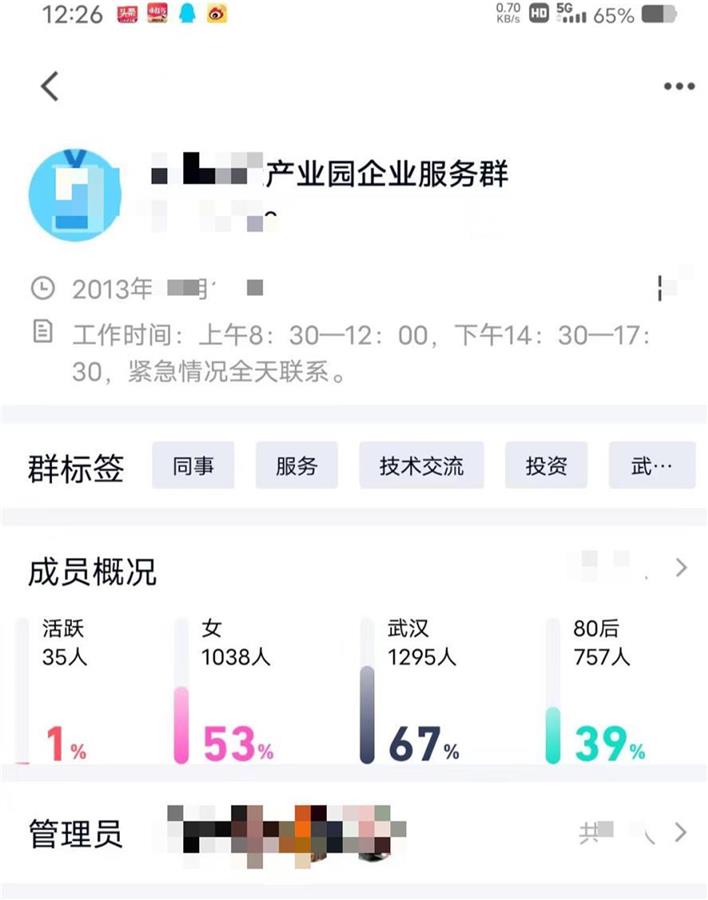The width and height of the screenshot is (708, 900).
Task: Open the 管理员 administrators list
Action: point(681,832)
